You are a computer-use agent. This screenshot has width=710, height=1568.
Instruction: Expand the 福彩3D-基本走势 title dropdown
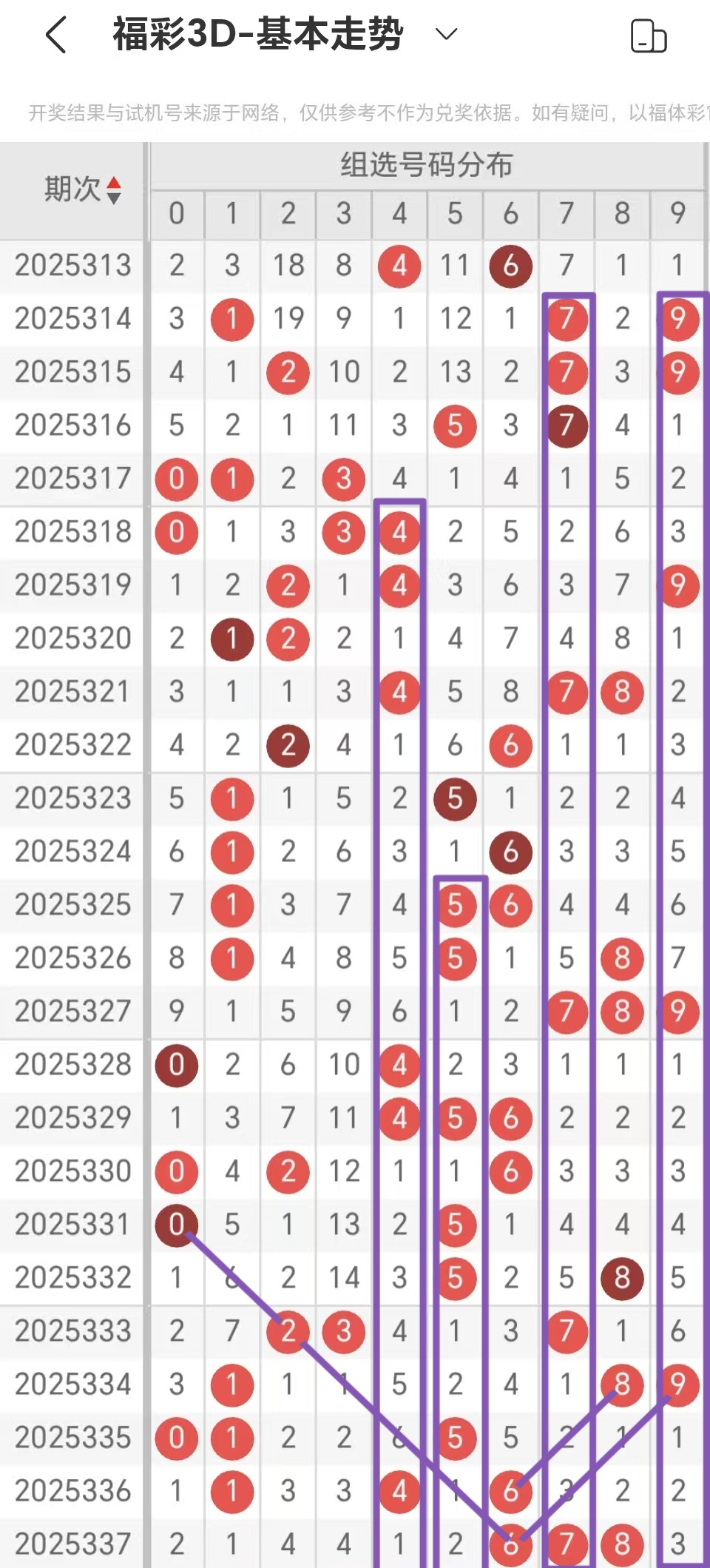pos(446,34)
